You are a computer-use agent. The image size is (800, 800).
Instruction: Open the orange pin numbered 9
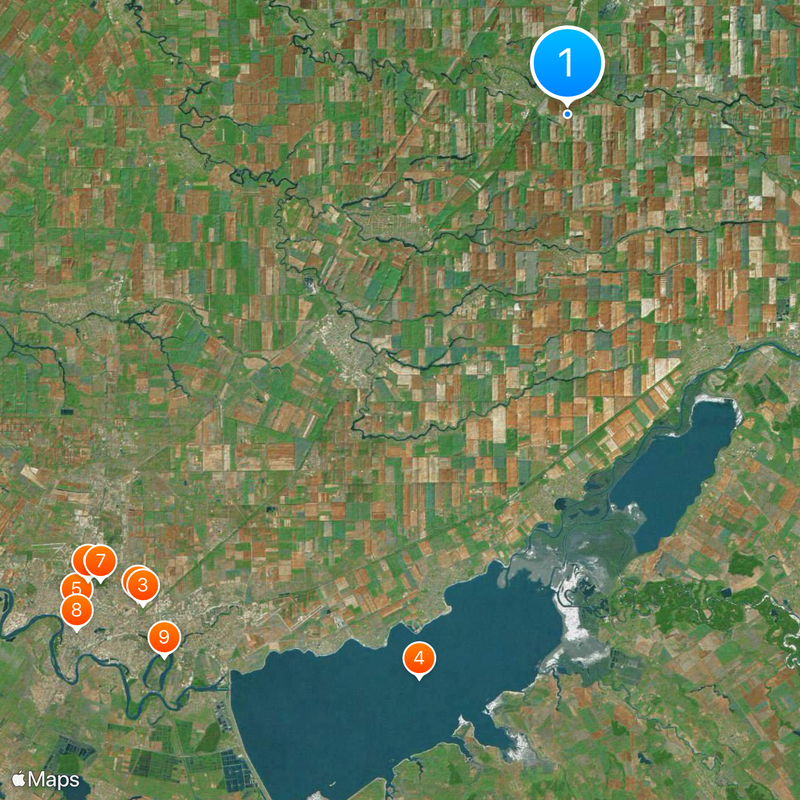tap(164, 636)
